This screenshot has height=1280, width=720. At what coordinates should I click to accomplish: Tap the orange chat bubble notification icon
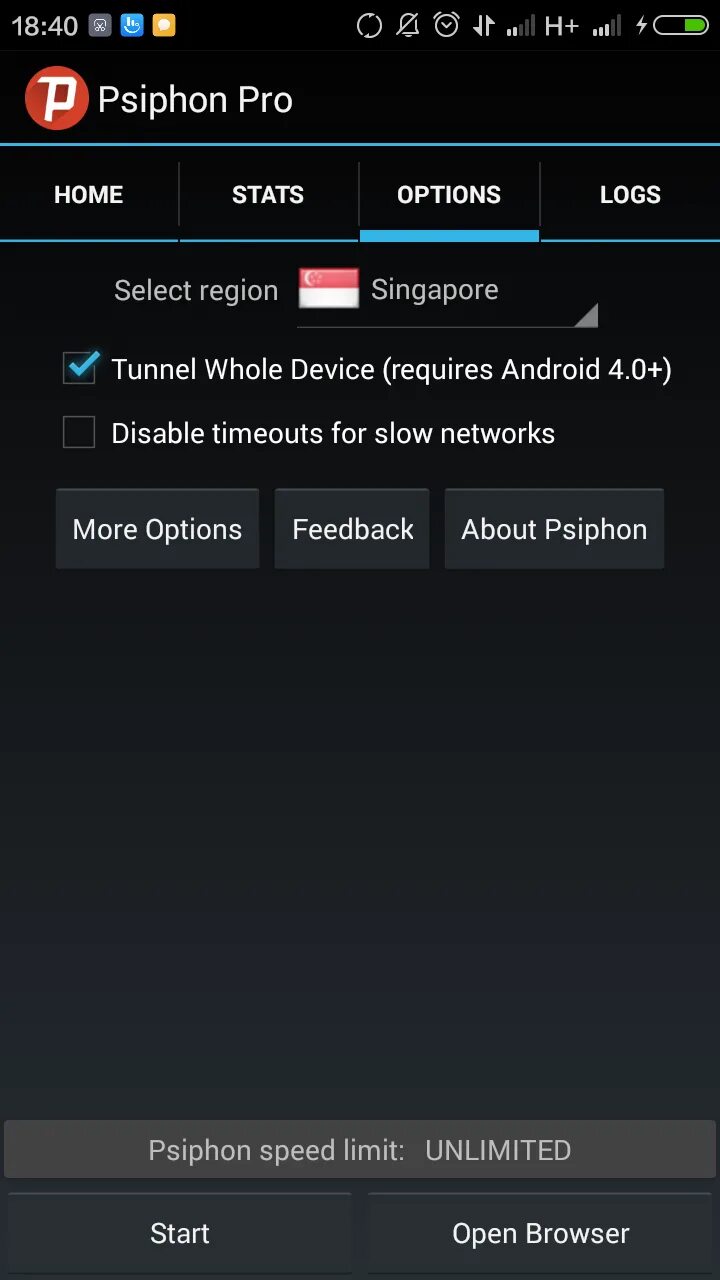coord(163,25)
